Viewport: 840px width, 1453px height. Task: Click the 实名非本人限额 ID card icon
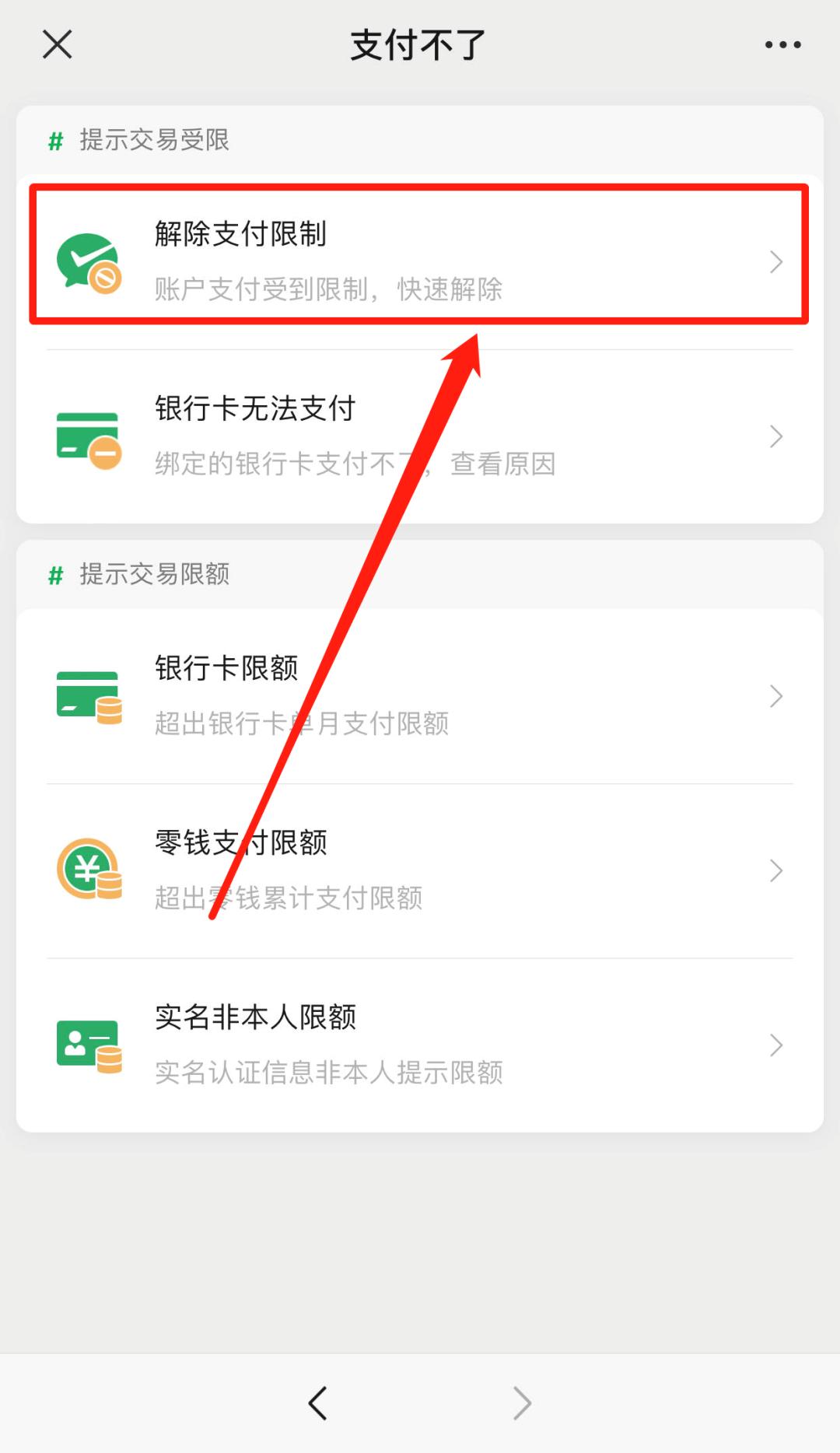pyautogui.click(x=88, y=1045)
